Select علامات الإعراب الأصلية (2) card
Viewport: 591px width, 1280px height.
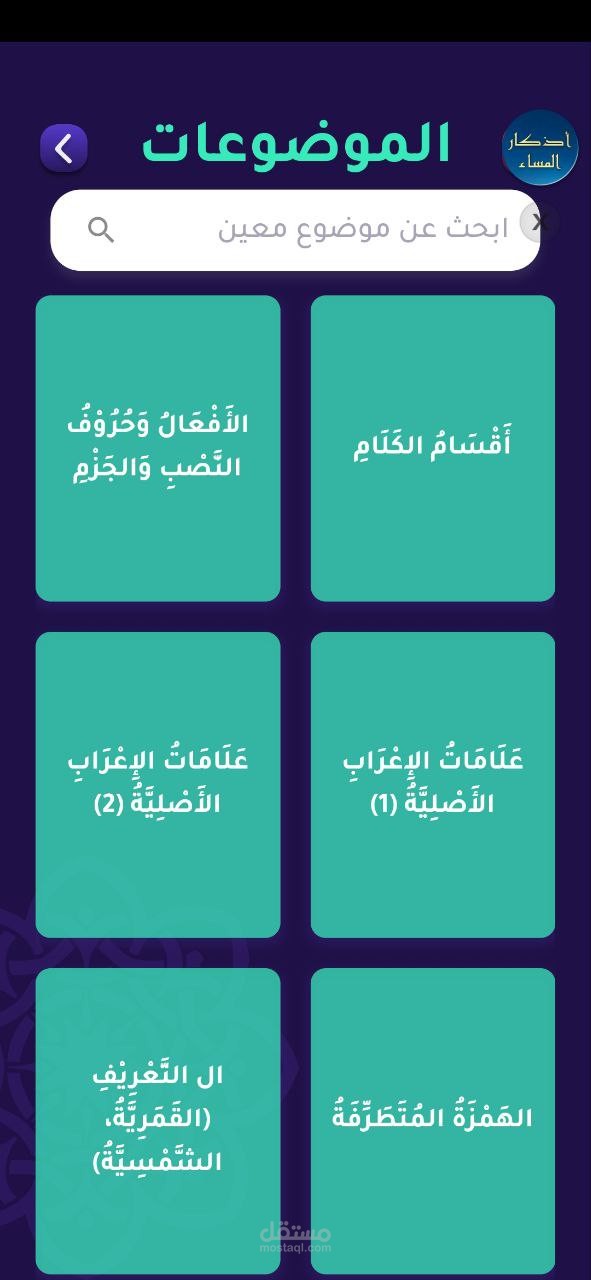point(158,785)
